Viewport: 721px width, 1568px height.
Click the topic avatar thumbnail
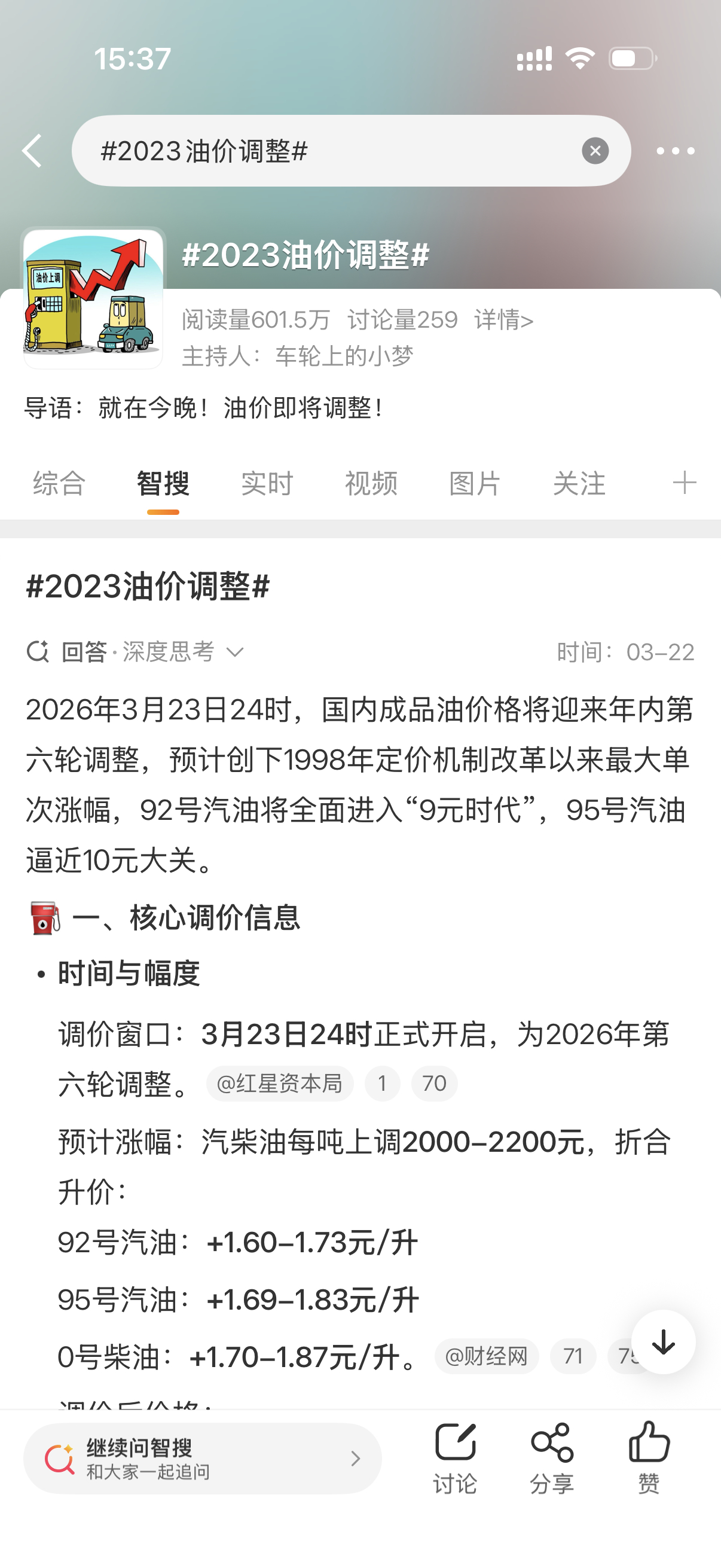click(93, 298)
